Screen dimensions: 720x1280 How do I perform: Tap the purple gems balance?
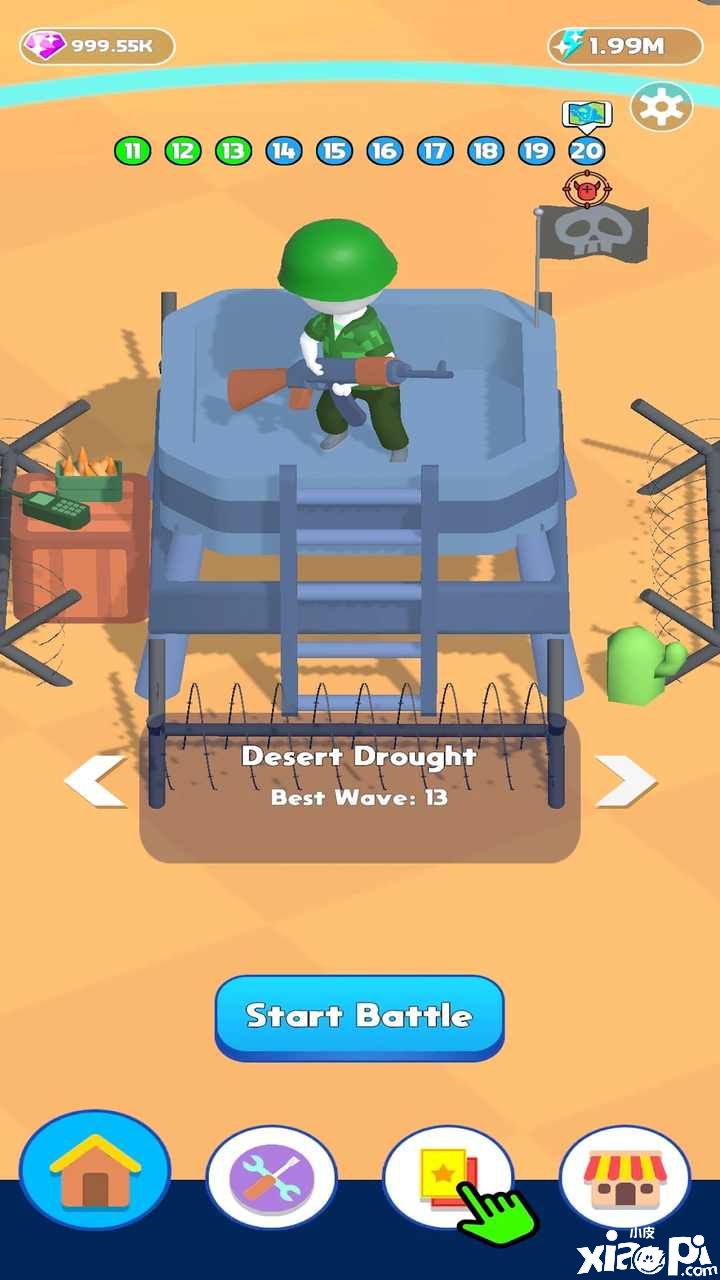pyautogui.click(x=97, y=46)
